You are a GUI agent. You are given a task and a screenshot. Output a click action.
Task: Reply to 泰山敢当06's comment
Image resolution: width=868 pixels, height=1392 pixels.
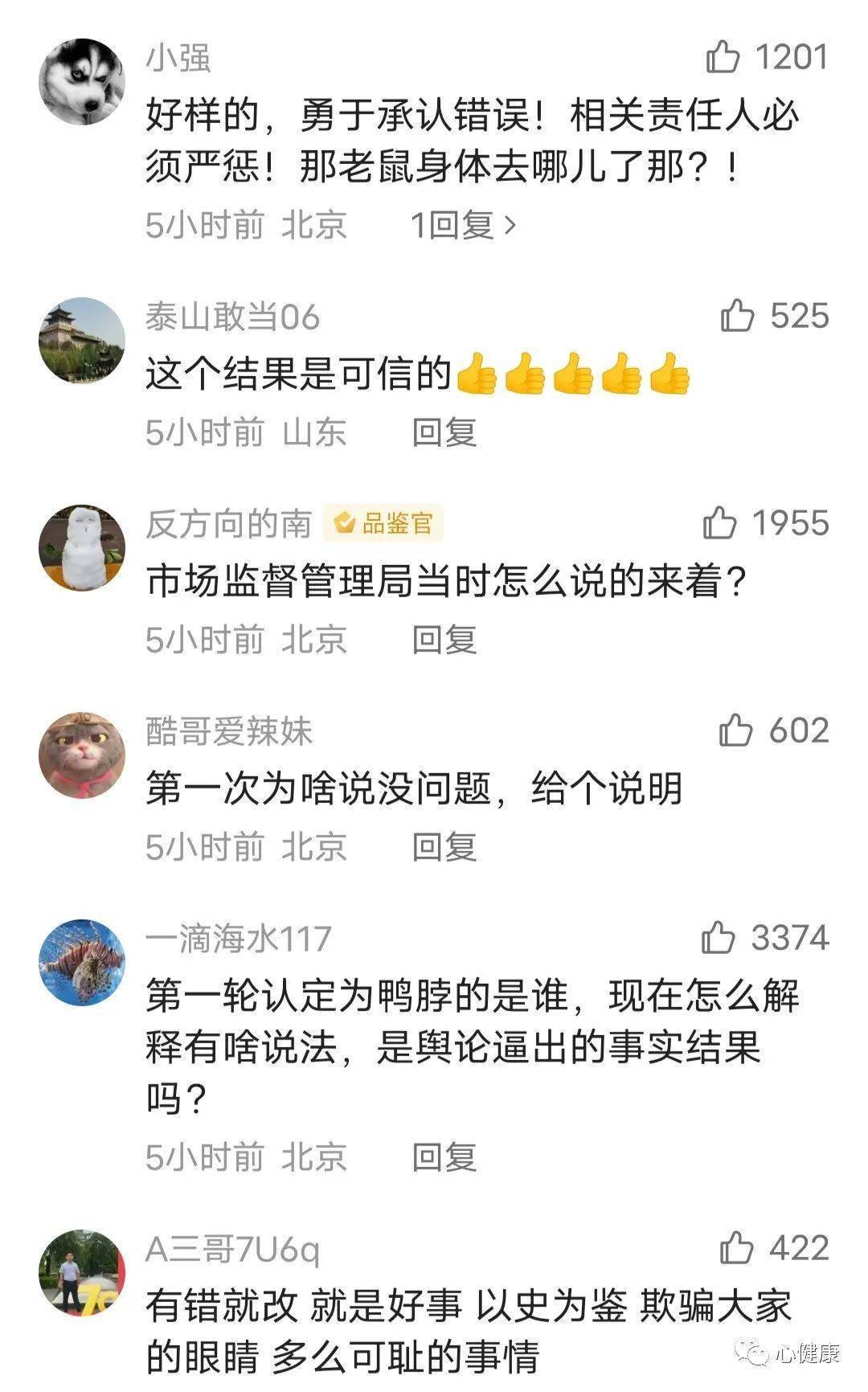(444, 432)
